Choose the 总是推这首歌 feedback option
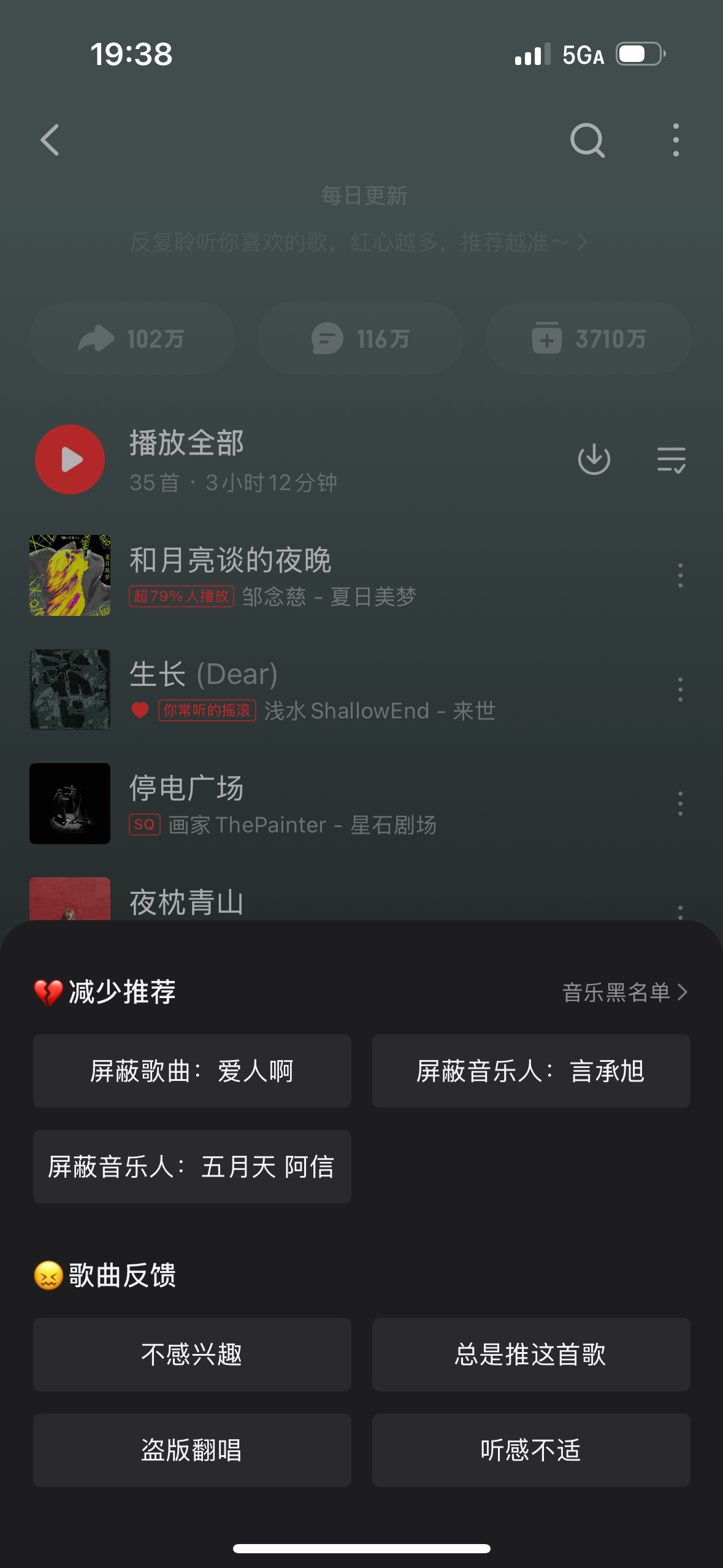Image resolution: width=723 pixels, height=1568 pixels. 530,1354
